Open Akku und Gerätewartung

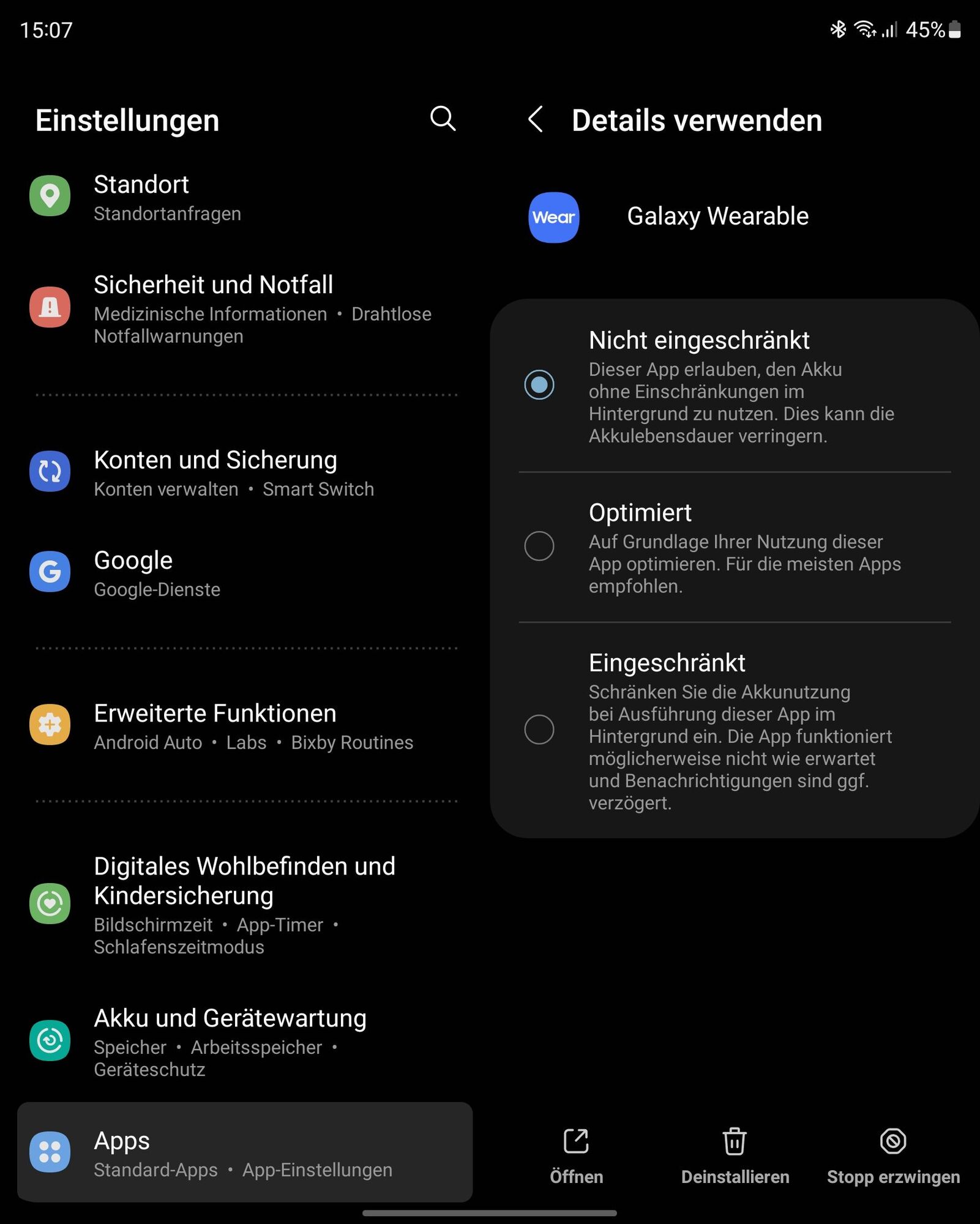tap(245, 1042)
